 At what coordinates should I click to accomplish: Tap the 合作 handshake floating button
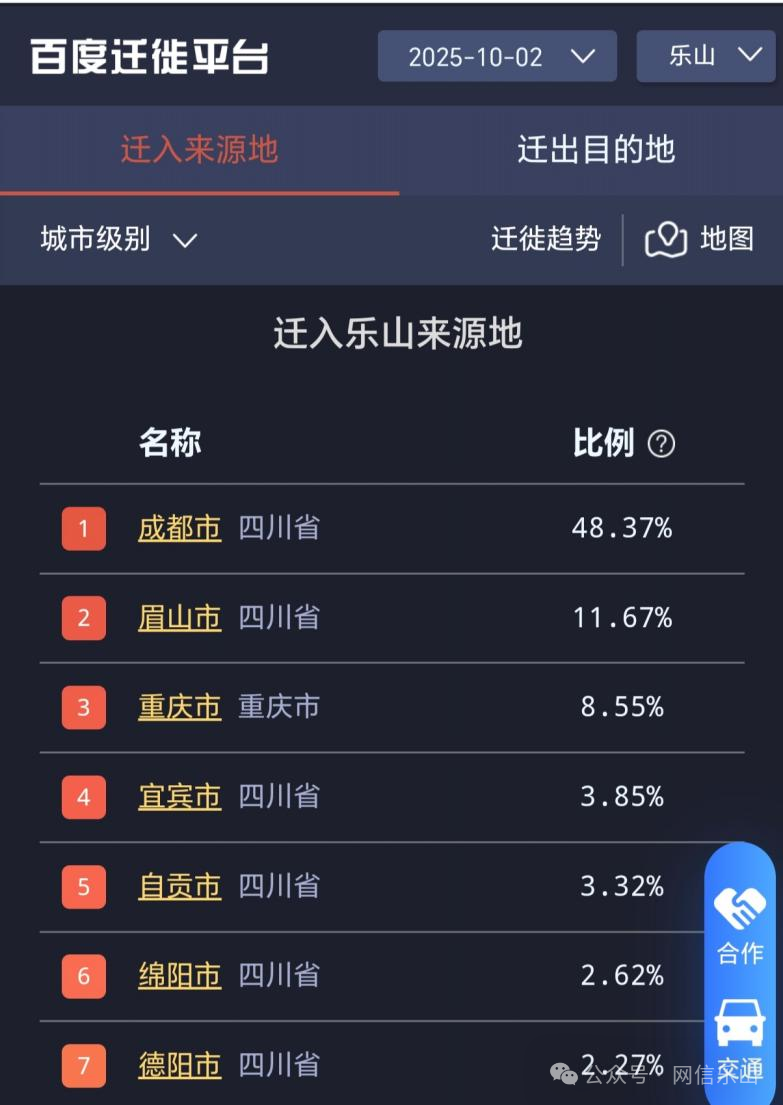[x=740, y=925]
